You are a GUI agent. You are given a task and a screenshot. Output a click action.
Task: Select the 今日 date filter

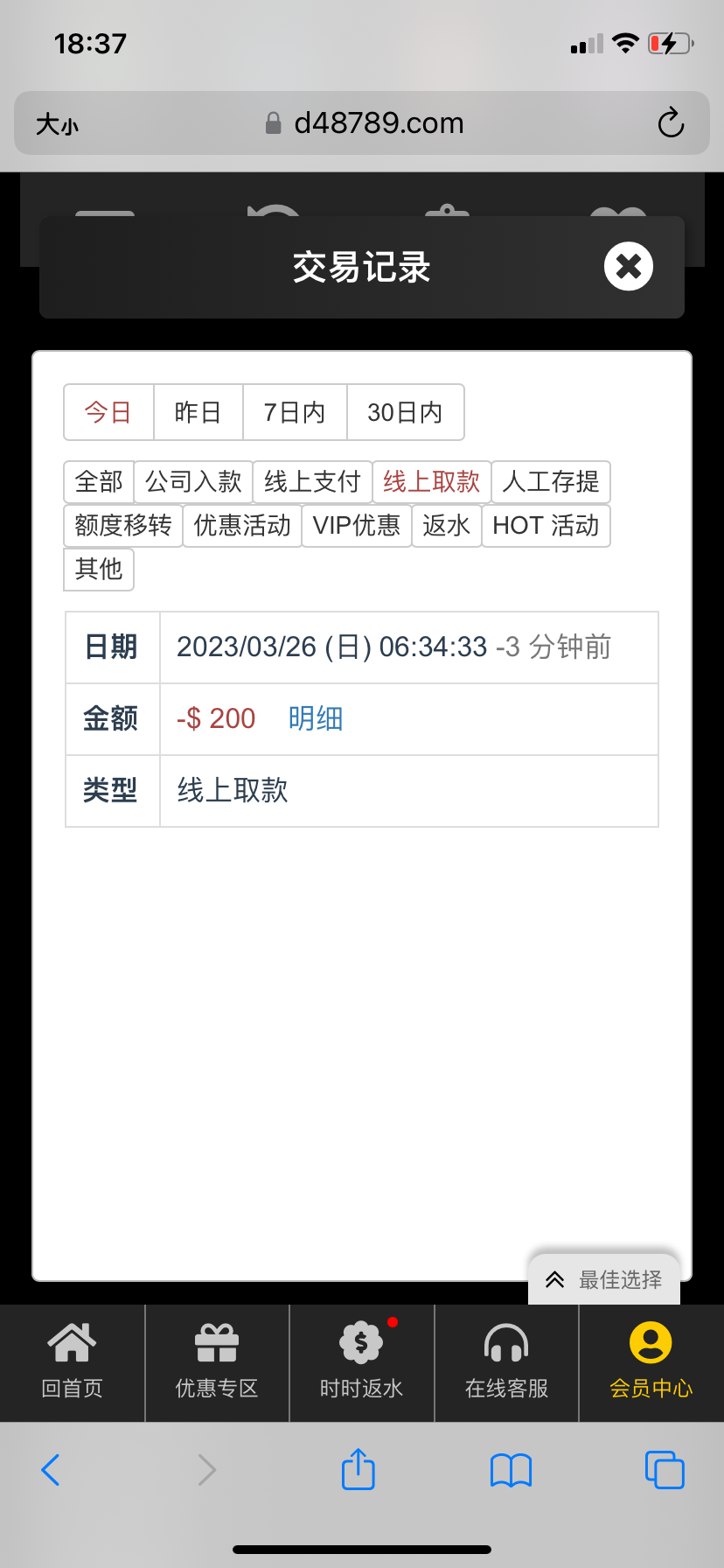point(108,412)
